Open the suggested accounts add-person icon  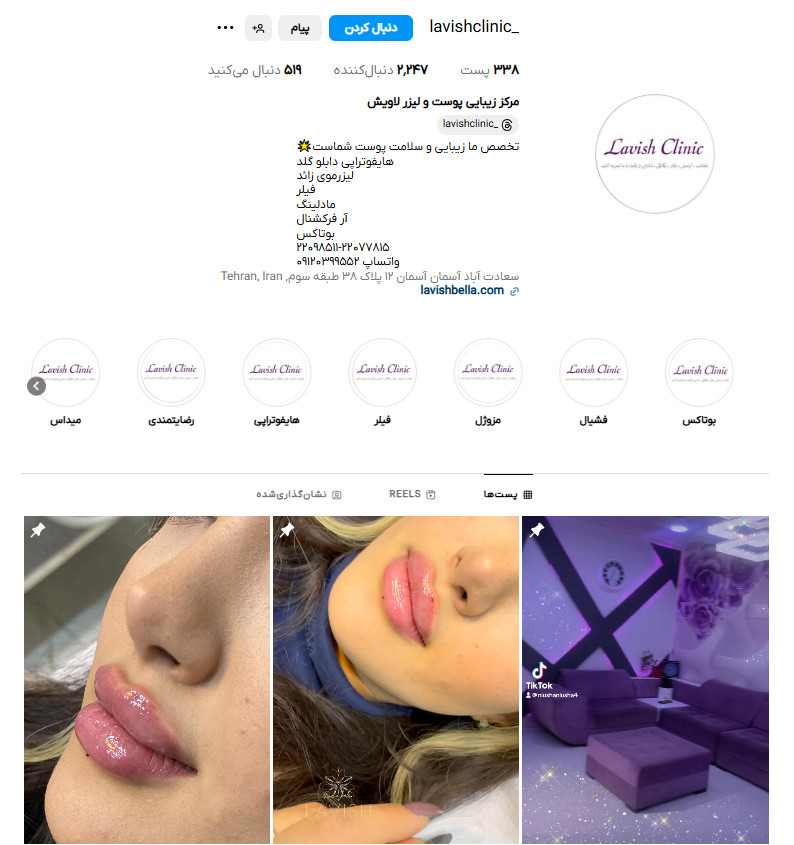[x=258, y=28]
